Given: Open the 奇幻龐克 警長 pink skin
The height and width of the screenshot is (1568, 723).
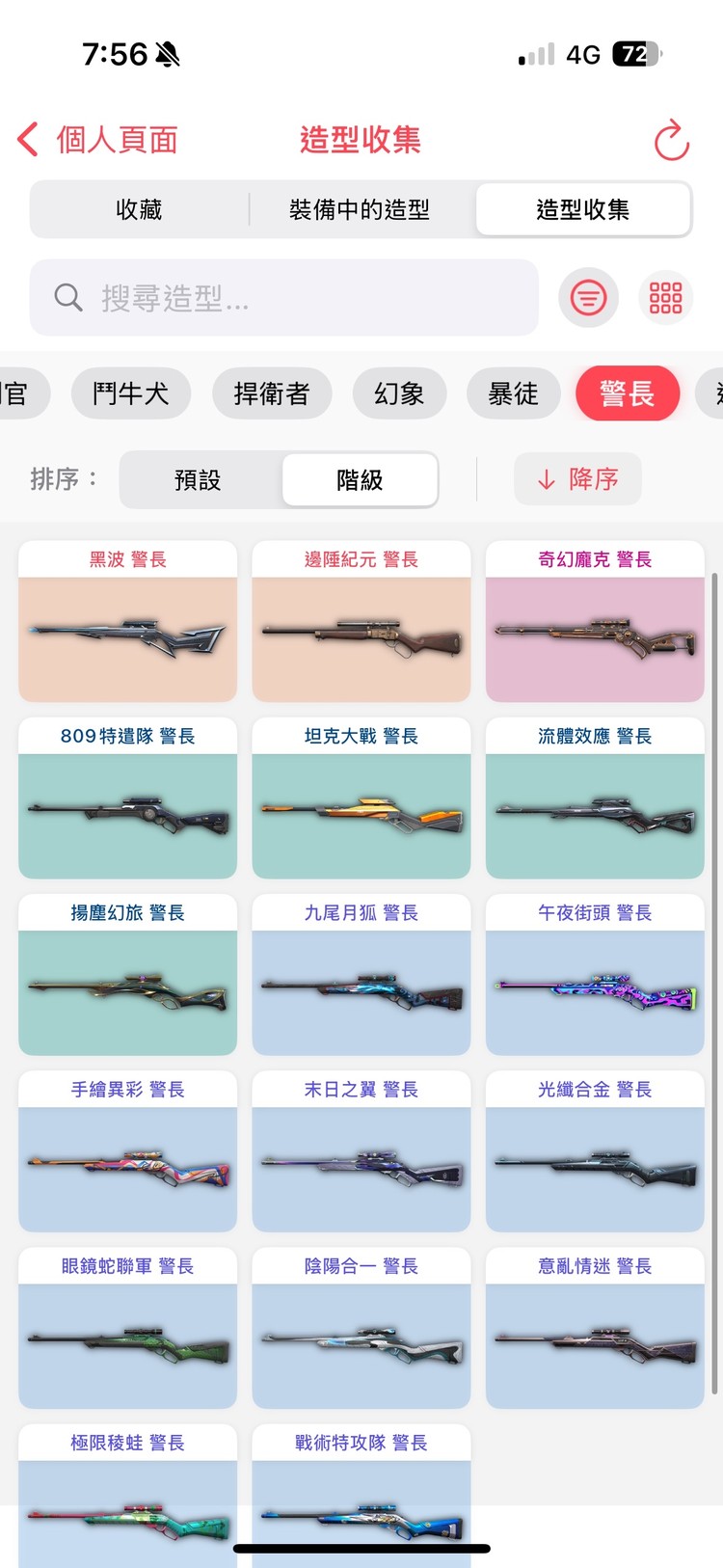Looking at the screenshot, I should pyautogui.click(x=595, y=622).
